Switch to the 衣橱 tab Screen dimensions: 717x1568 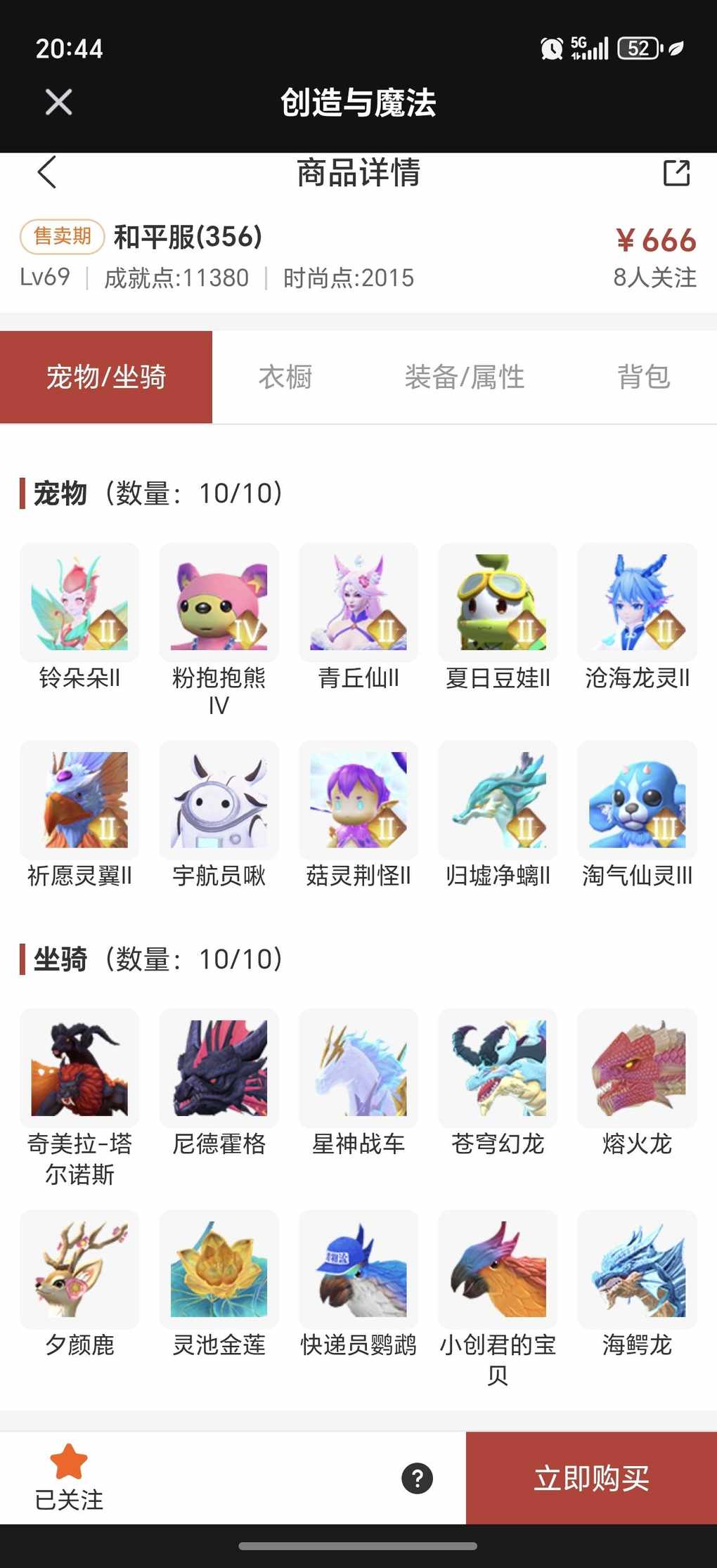(x=285, y=377)
